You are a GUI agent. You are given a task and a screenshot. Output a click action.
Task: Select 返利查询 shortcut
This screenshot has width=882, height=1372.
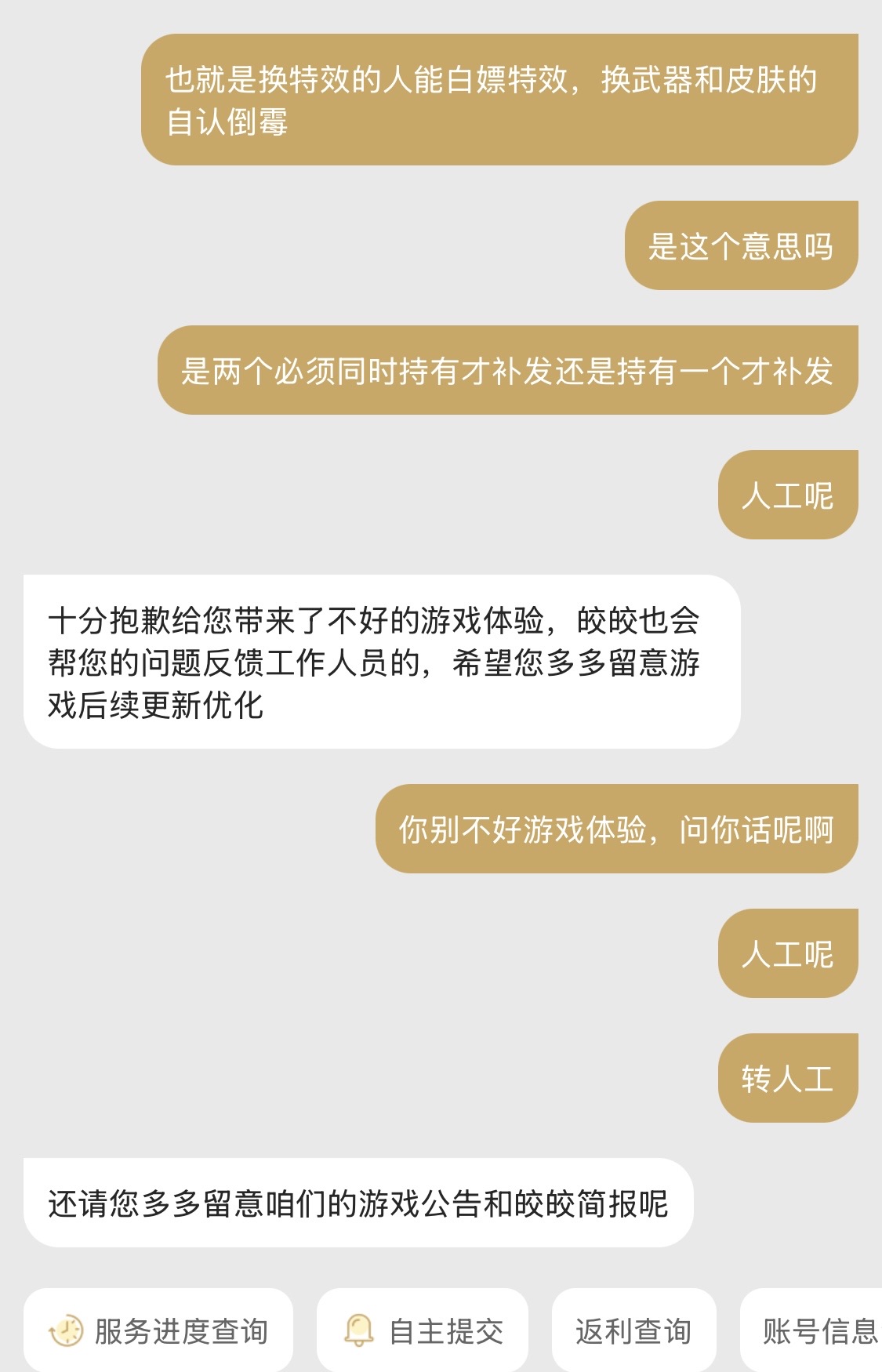(633, 1331)
